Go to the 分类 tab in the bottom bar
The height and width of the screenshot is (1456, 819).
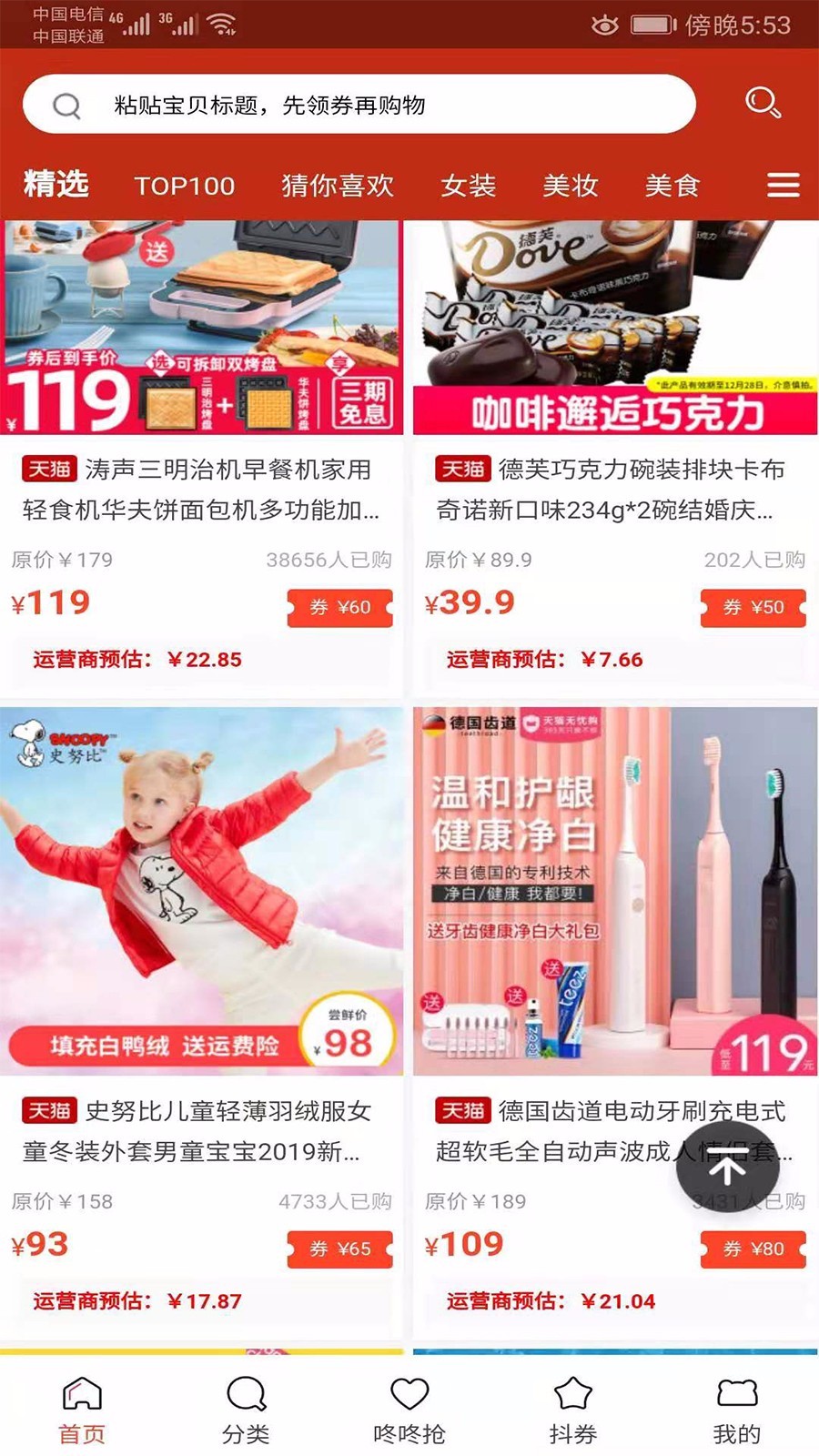coord(246,1410)
